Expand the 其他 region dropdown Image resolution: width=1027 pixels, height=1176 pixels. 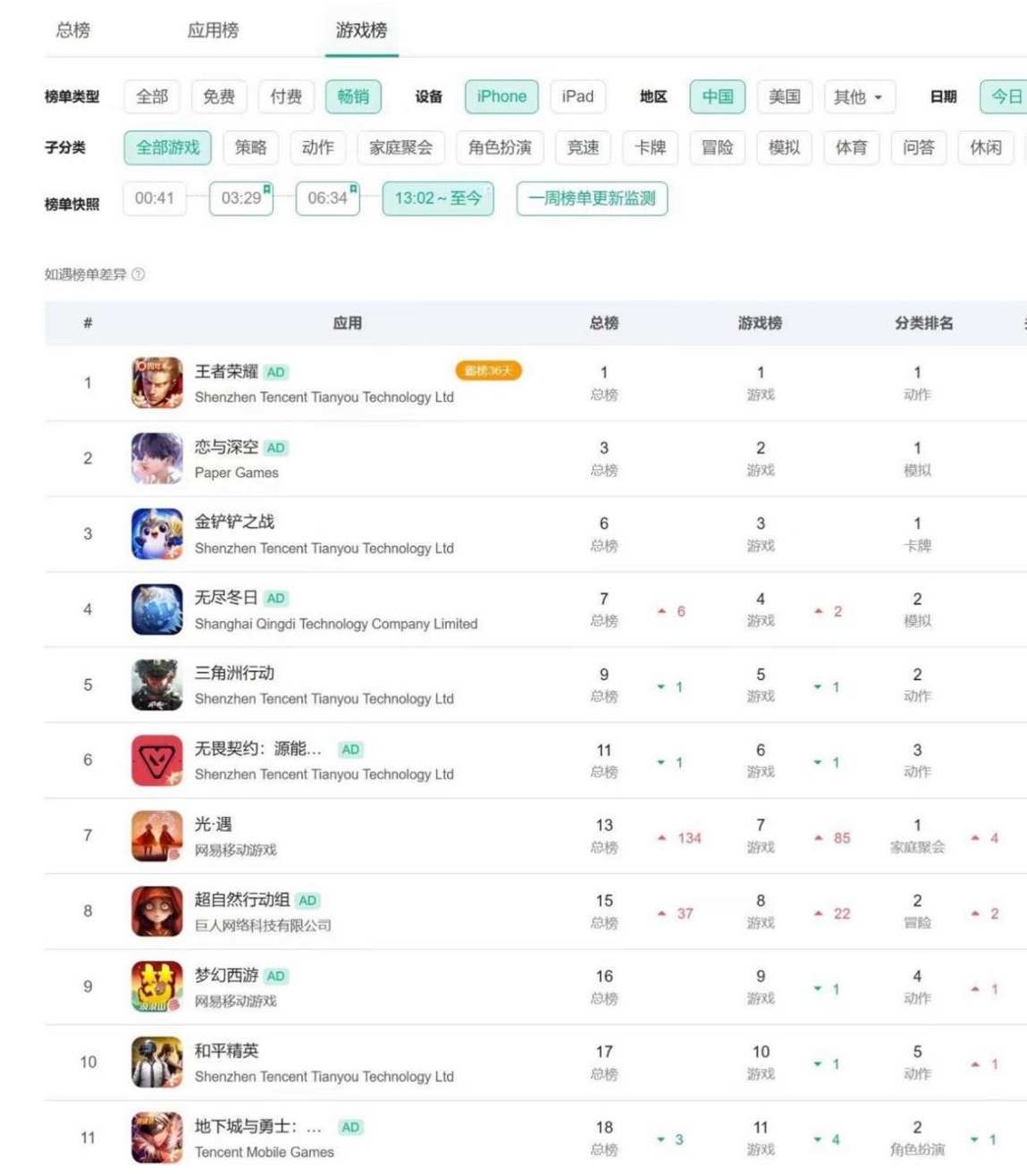(857, 97)
